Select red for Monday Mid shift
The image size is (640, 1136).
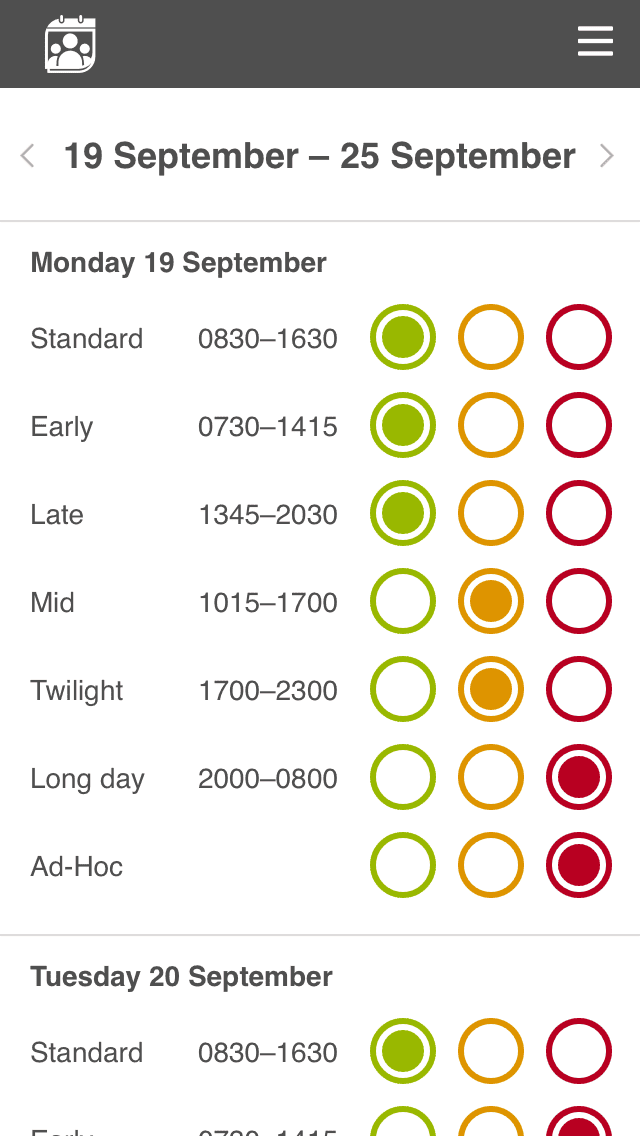[x=579, y=602]
